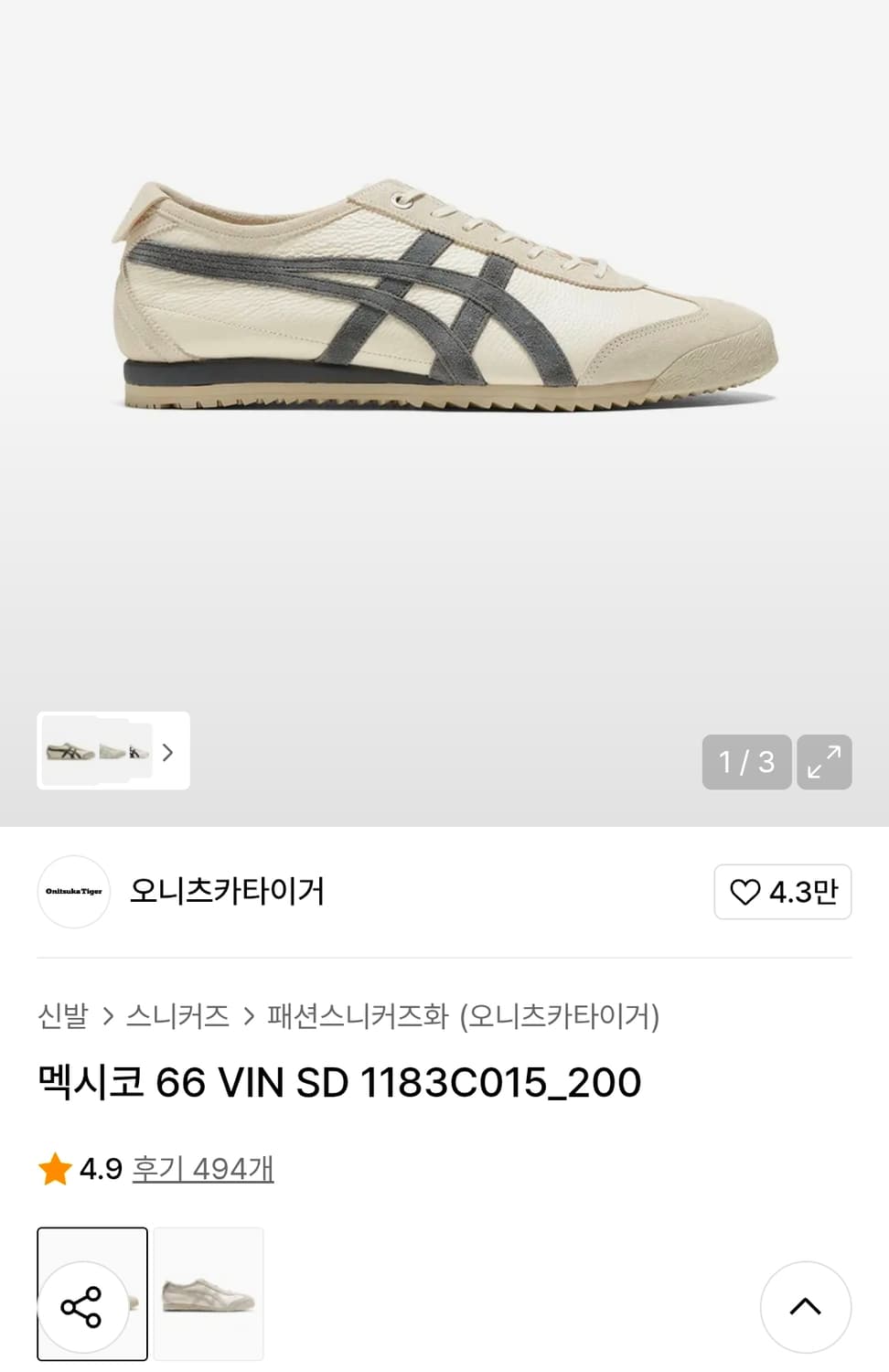Toggle the wishlist heart for this sneaker
This screenshot has width=889, height=1372.
point(747,892)
